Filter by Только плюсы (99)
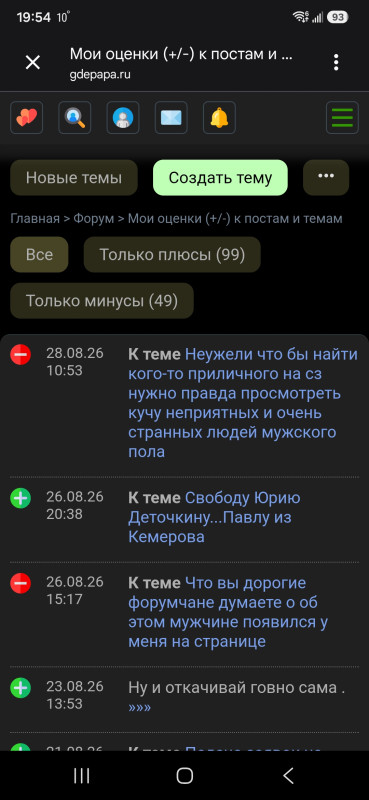Screen dimensions: 369x800 172,255
